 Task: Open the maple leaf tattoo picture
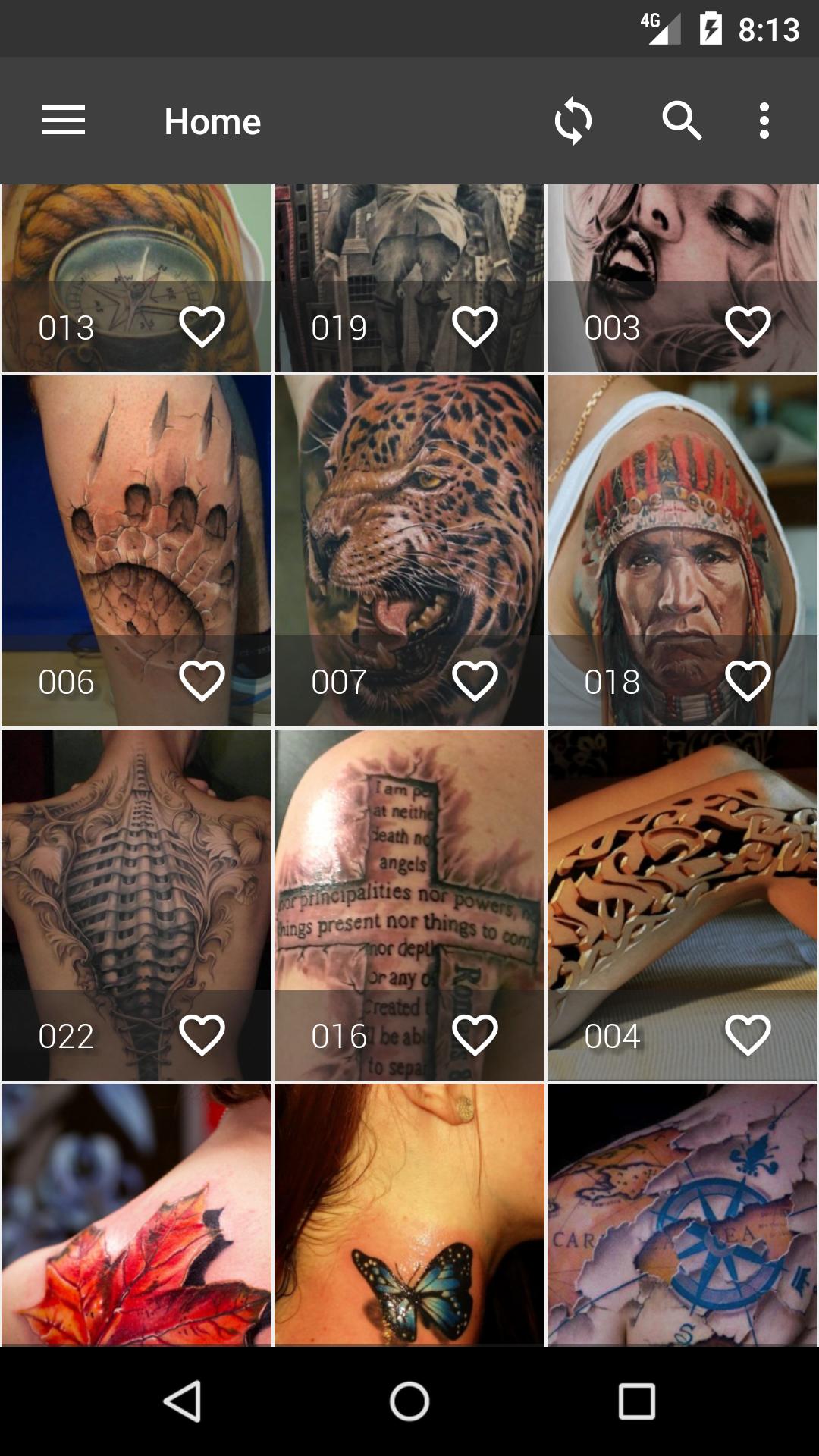click(x=136, y=1213)
